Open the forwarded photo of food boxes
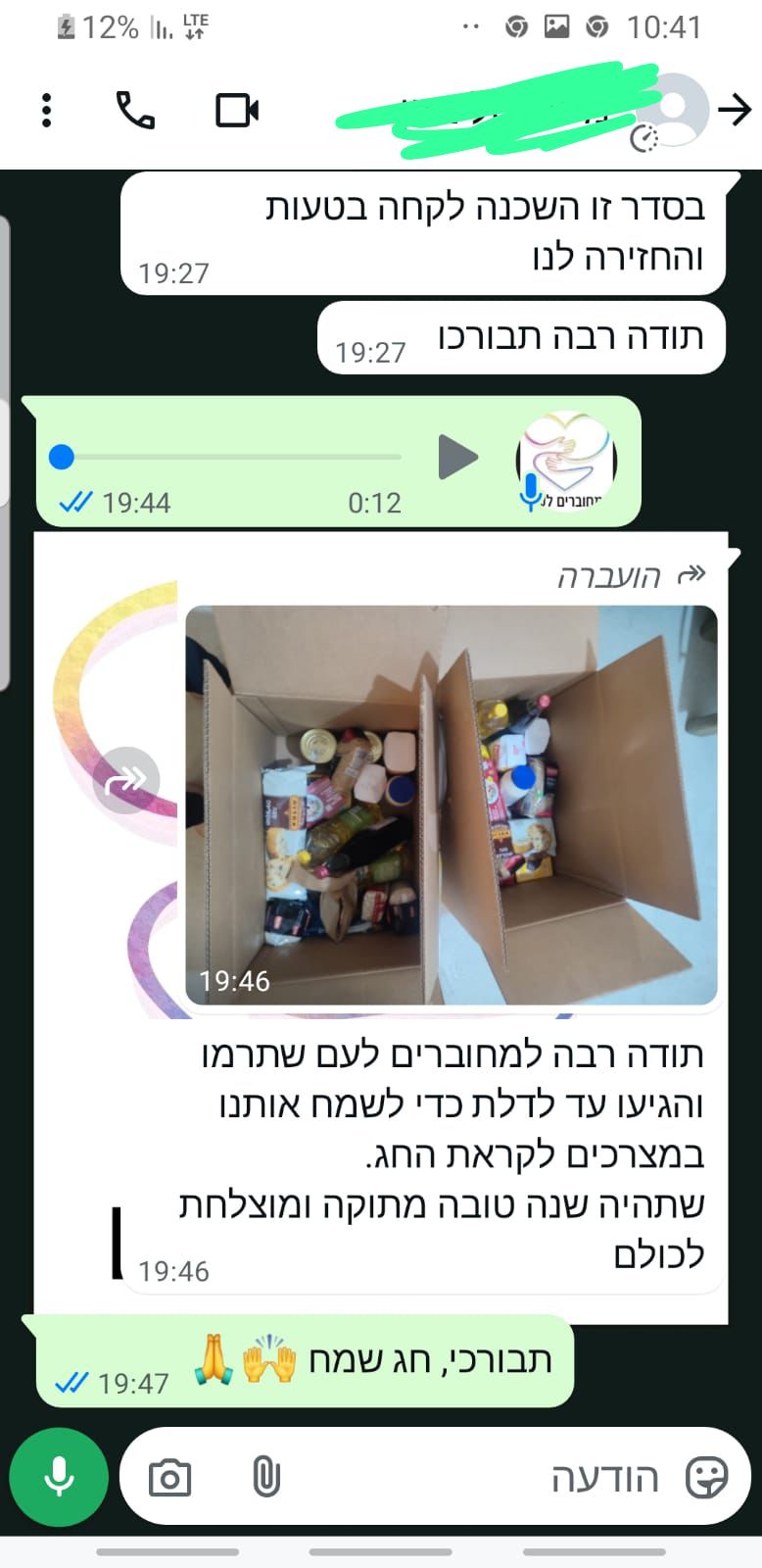Image resolution: width=762 pixels, height=1568 pixels. [452, 805]
